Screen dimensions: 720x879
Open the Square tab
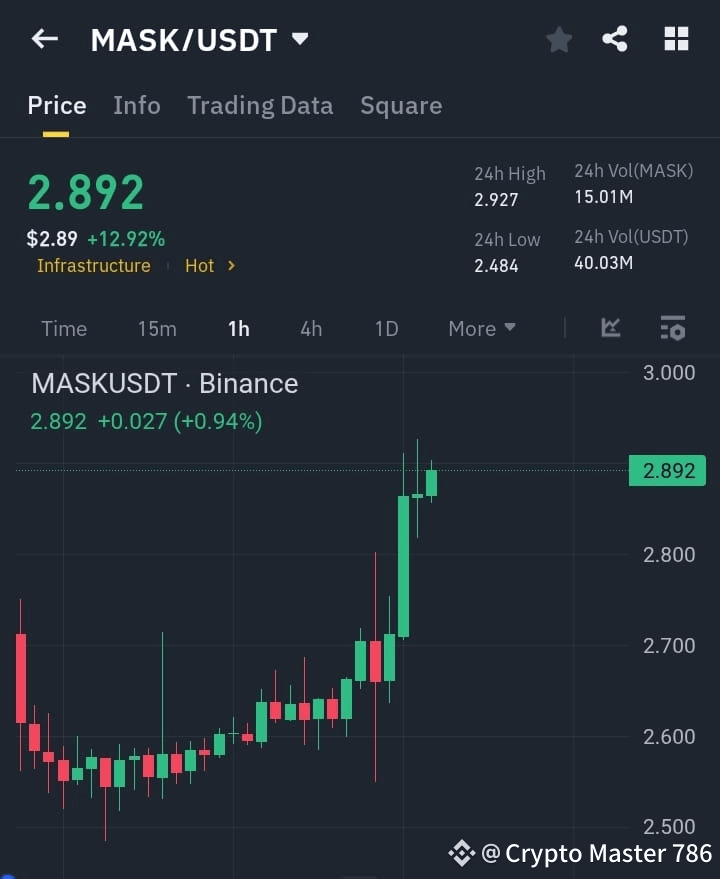click(x=401, y=105)
